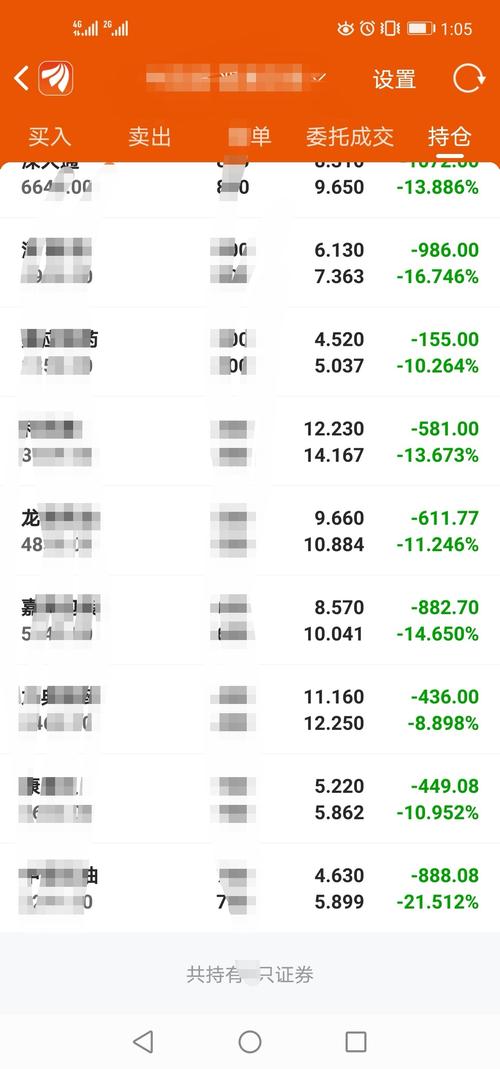Expand the blurred account name dropdown
500x1069 pixels.
point(237,79)
